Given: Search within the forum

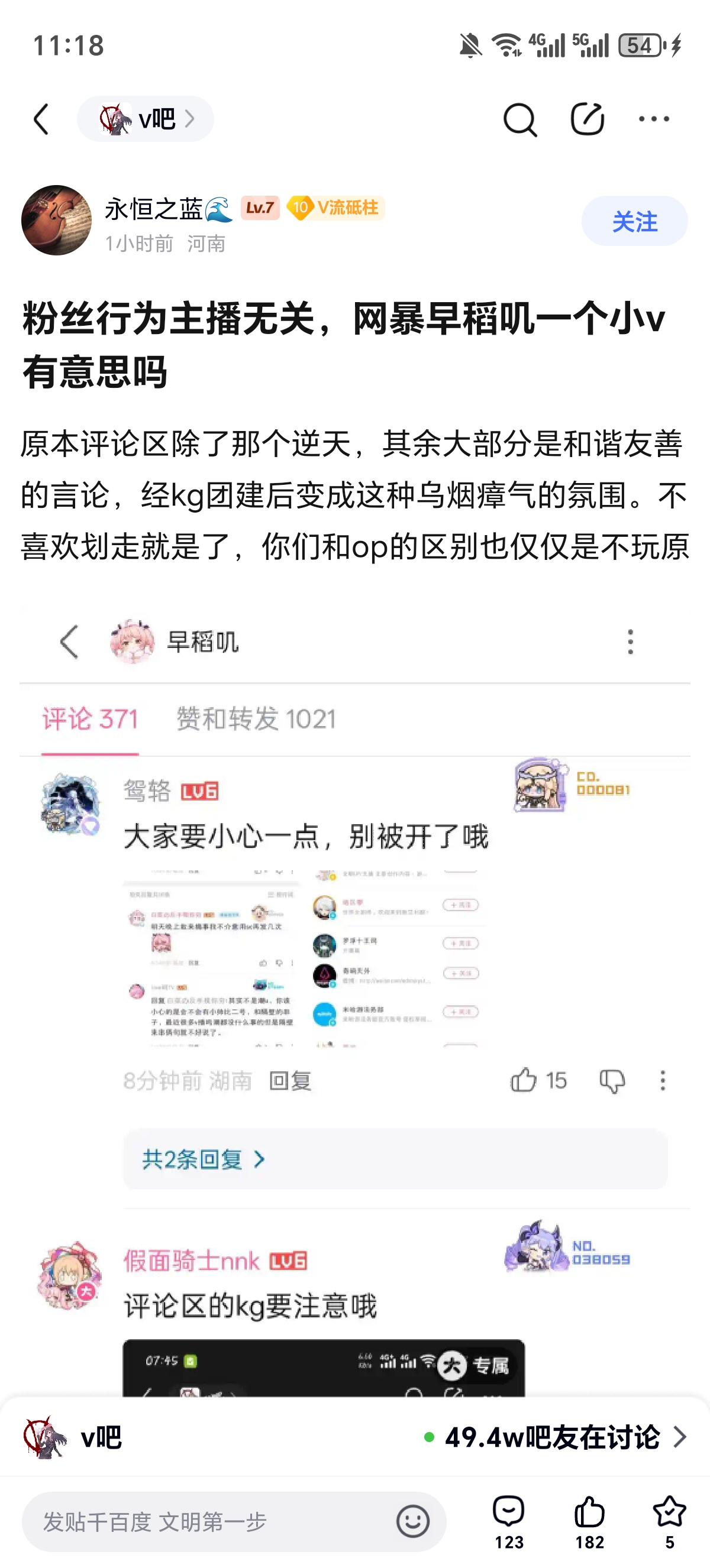Looking at the screenshot, I should click(x=520, y=119).
